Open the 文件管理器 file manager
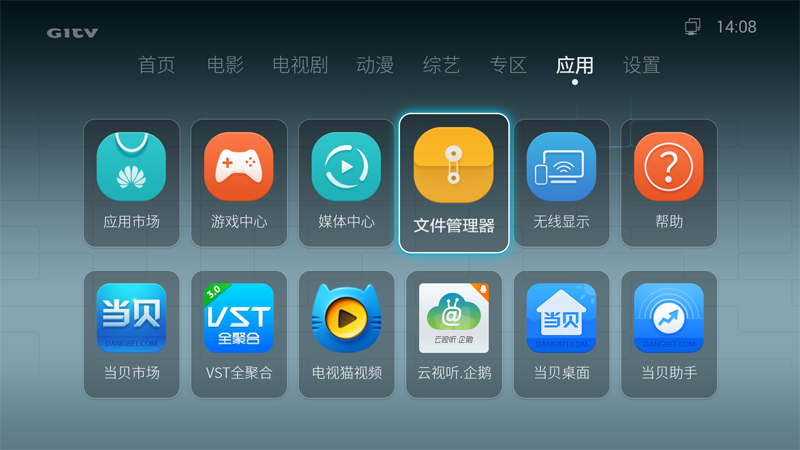The image size is (800, 450). click(x=454, y=183)
